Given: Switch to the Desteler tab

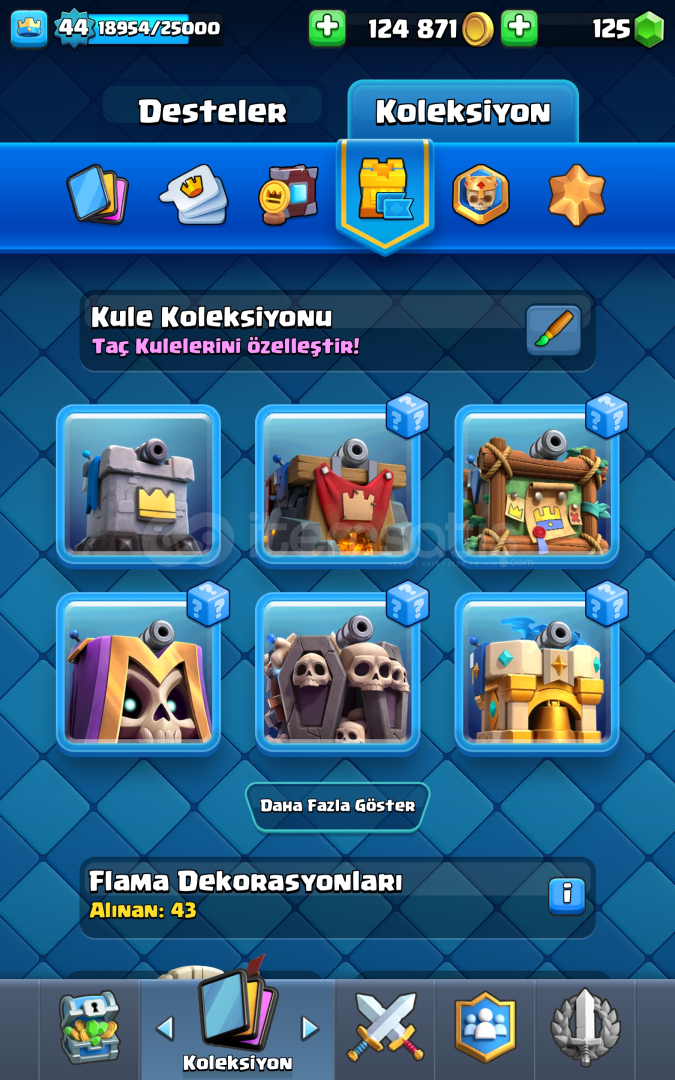Looking at the screenshot, I should (x=212, y=111).
